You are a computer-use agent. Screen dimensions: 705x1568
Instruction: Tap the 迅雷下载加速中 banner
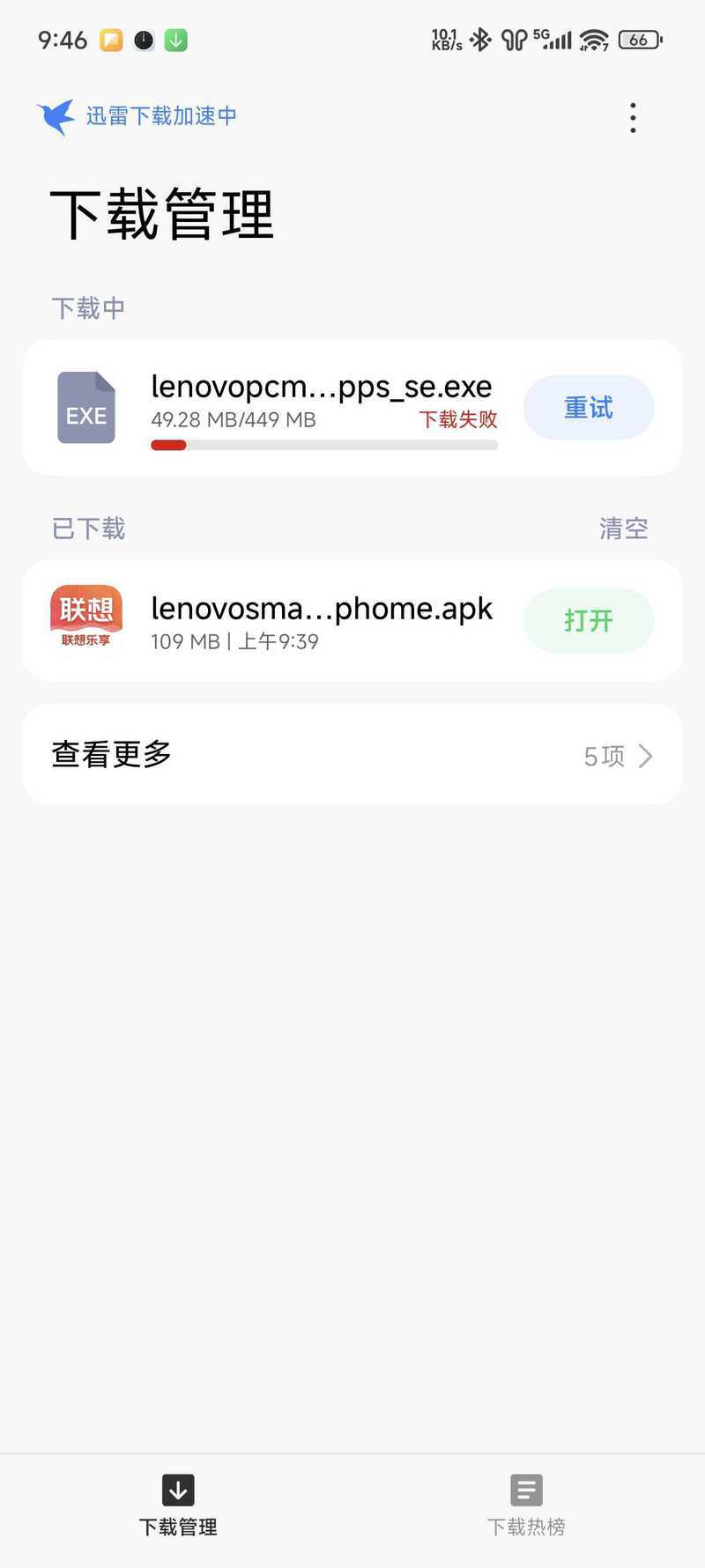(137, 116)
